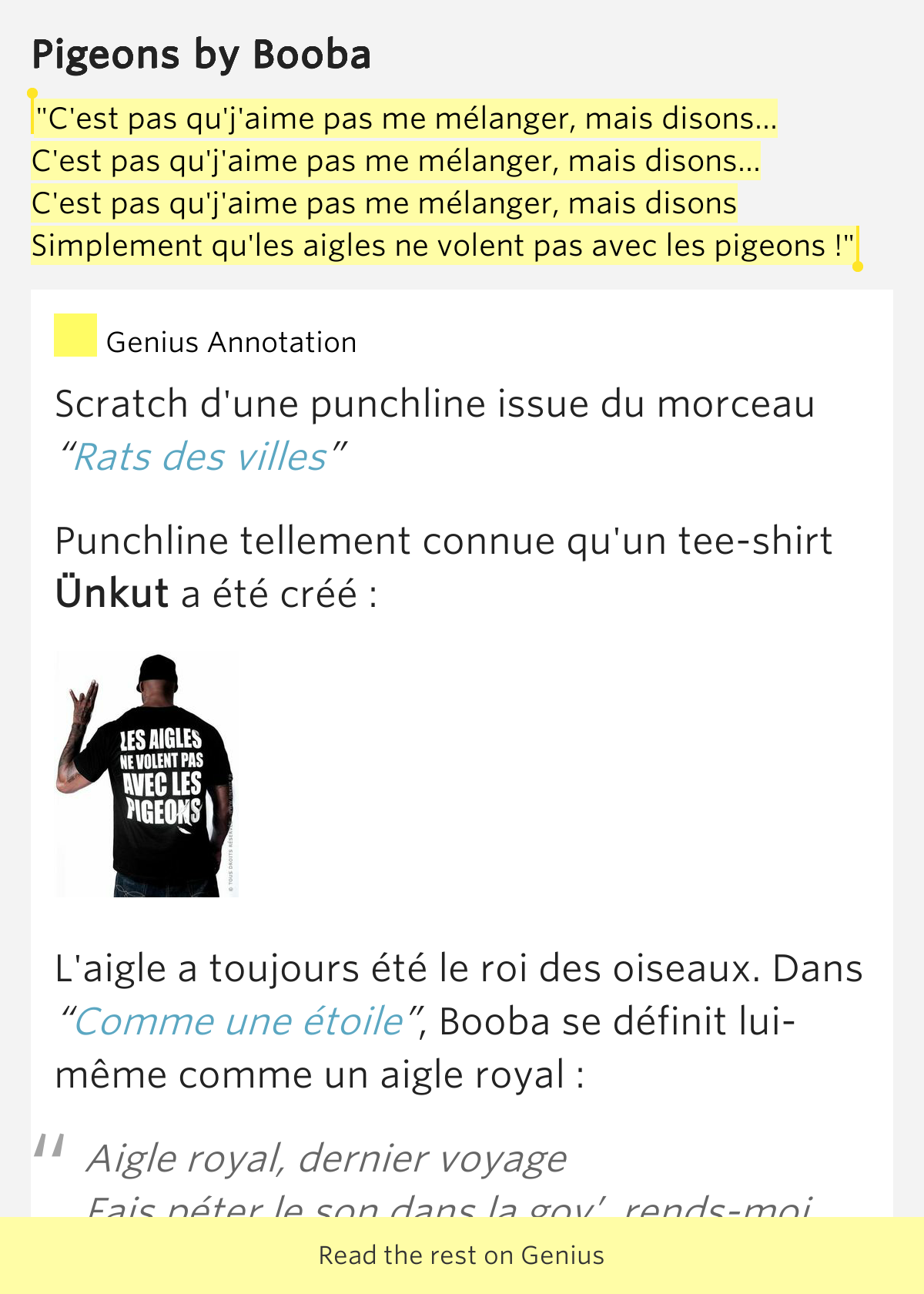Open the "Comme une étoile" link
The image size is (924, 1294).
point(239,1021)
